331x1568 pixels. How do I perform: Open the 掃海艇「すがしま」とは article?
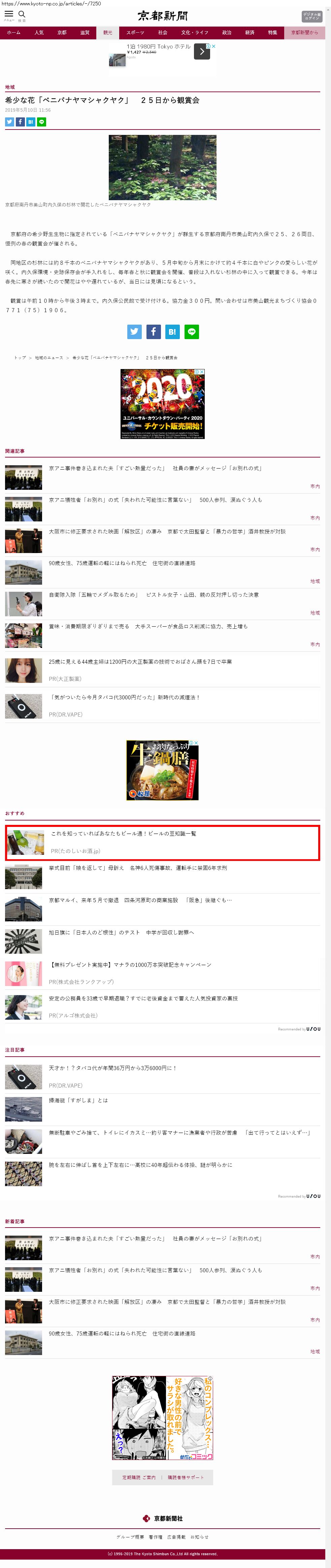(78, 1100)
